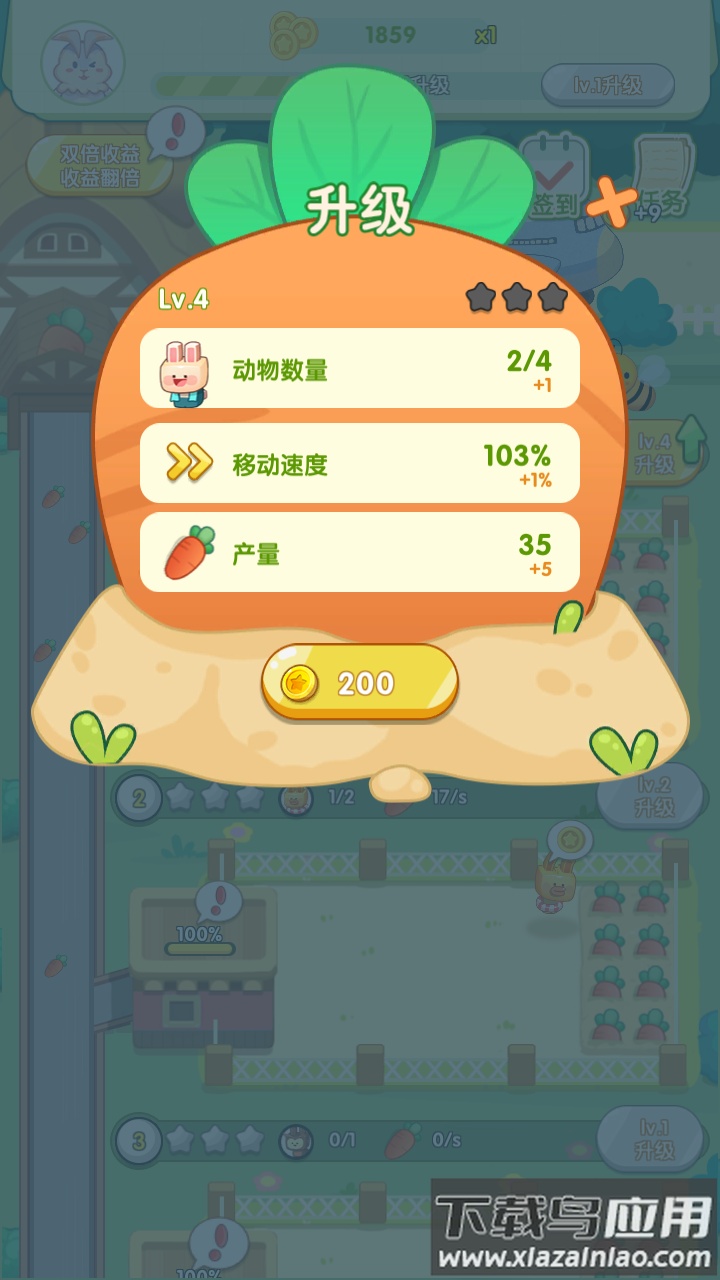This screenshot has height=1280, width=720.
Task: Click the double-arrow icon beside 移动速度
Action: point(192,462)
